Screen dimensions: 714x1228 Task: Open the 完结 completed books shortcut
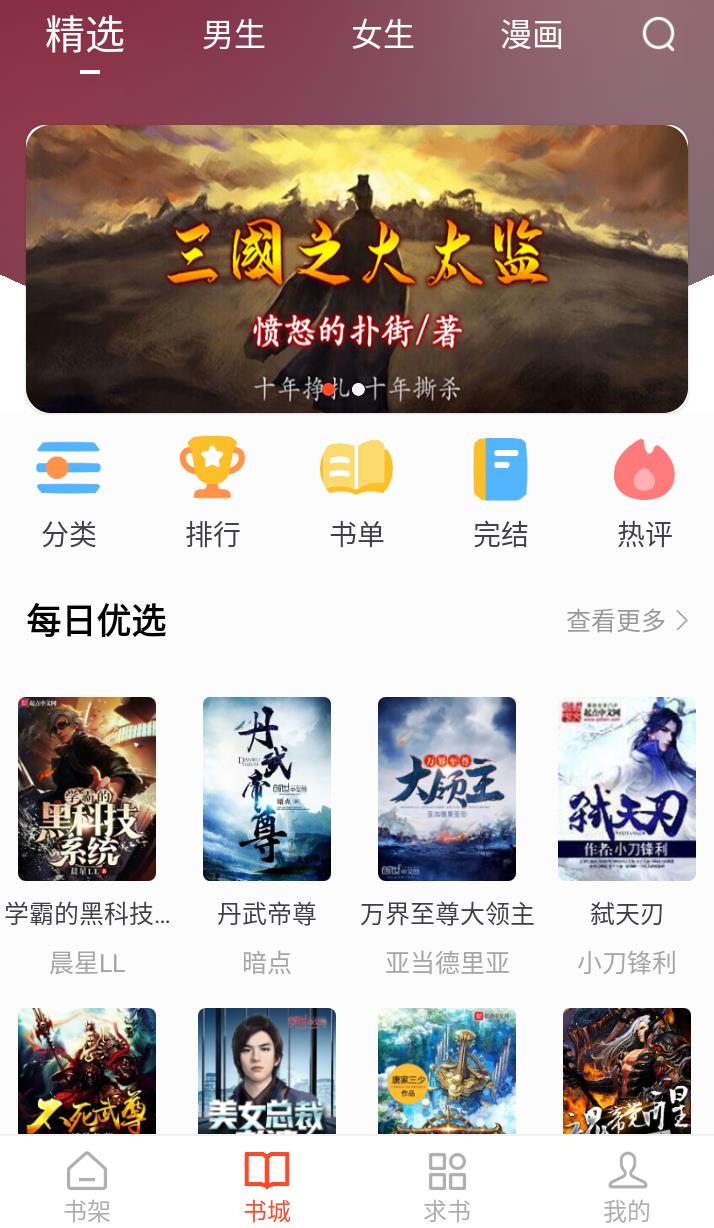click(500, 492)
